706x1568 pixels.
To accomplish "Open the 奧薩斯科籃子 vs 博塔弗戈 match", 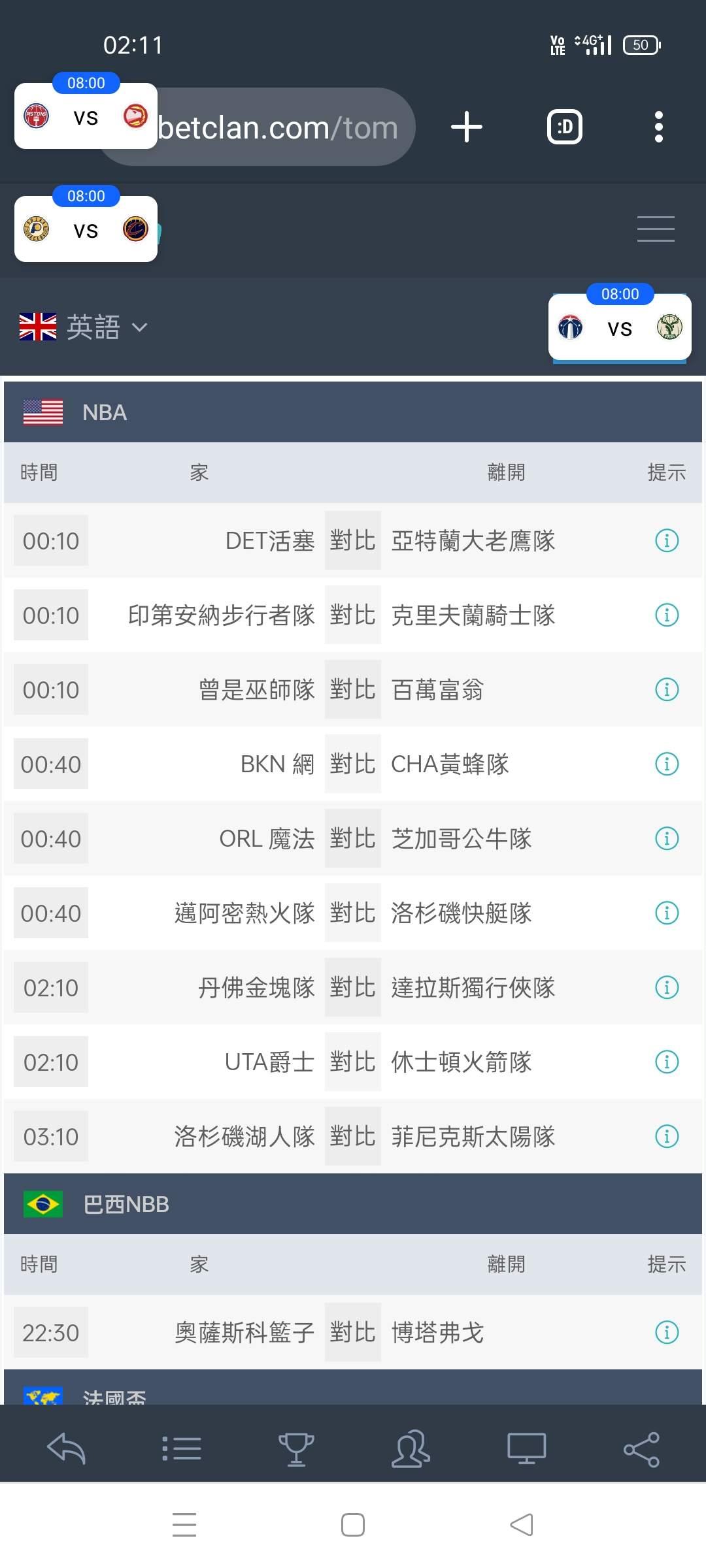I will pos(352,1333).
